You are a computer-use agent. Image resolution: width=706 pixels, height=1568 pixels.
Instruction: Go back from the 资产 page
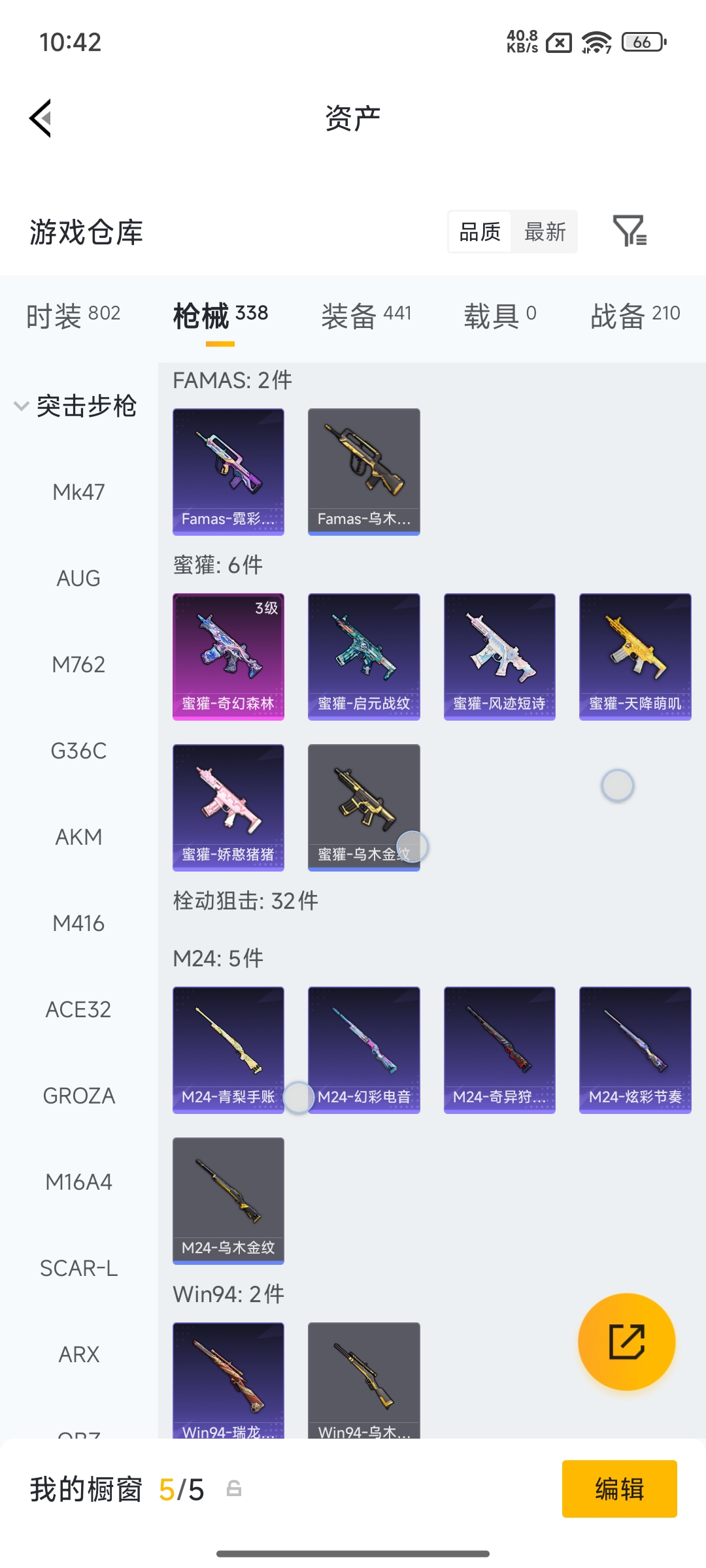pyautogui.click(x=41, y=118)
